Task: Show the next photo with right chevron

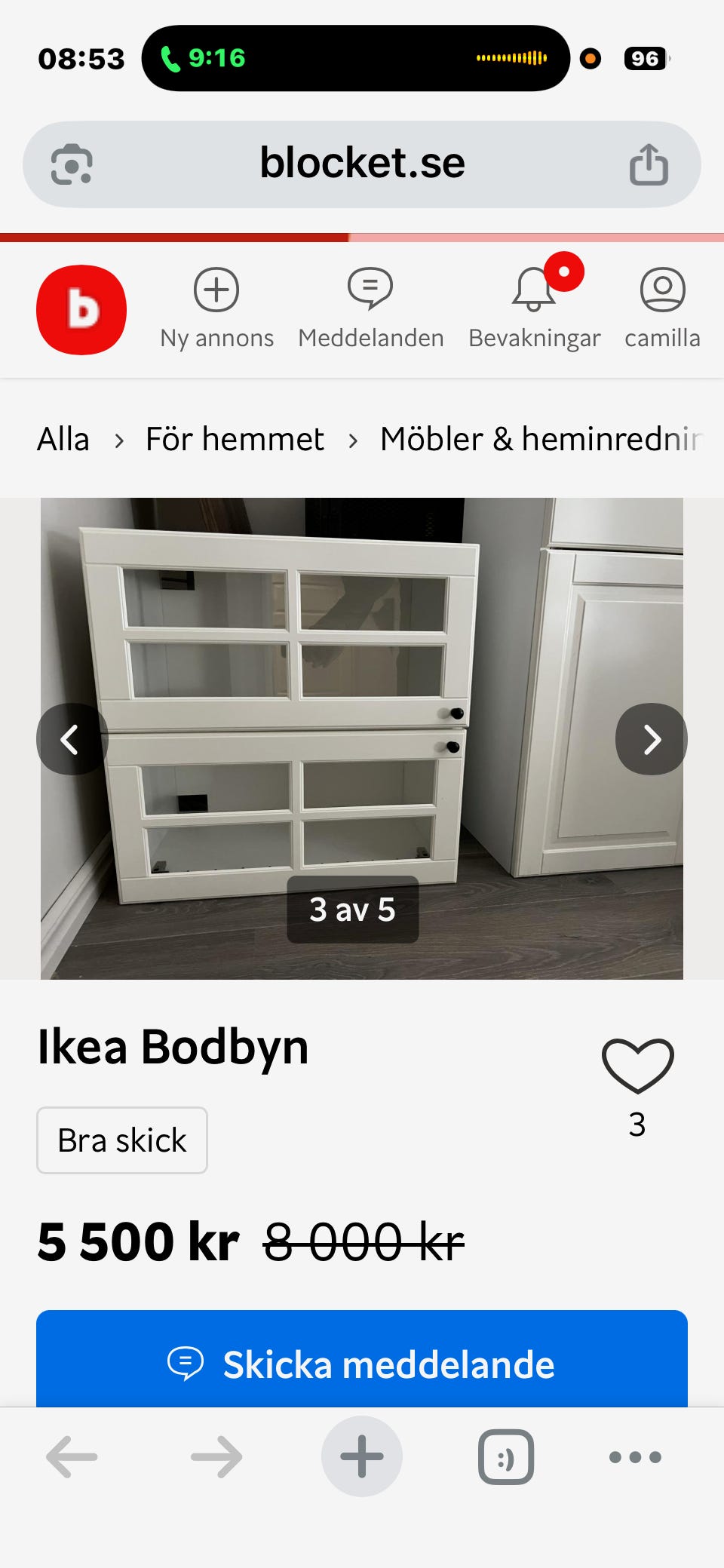Action: tap(651, 739)
